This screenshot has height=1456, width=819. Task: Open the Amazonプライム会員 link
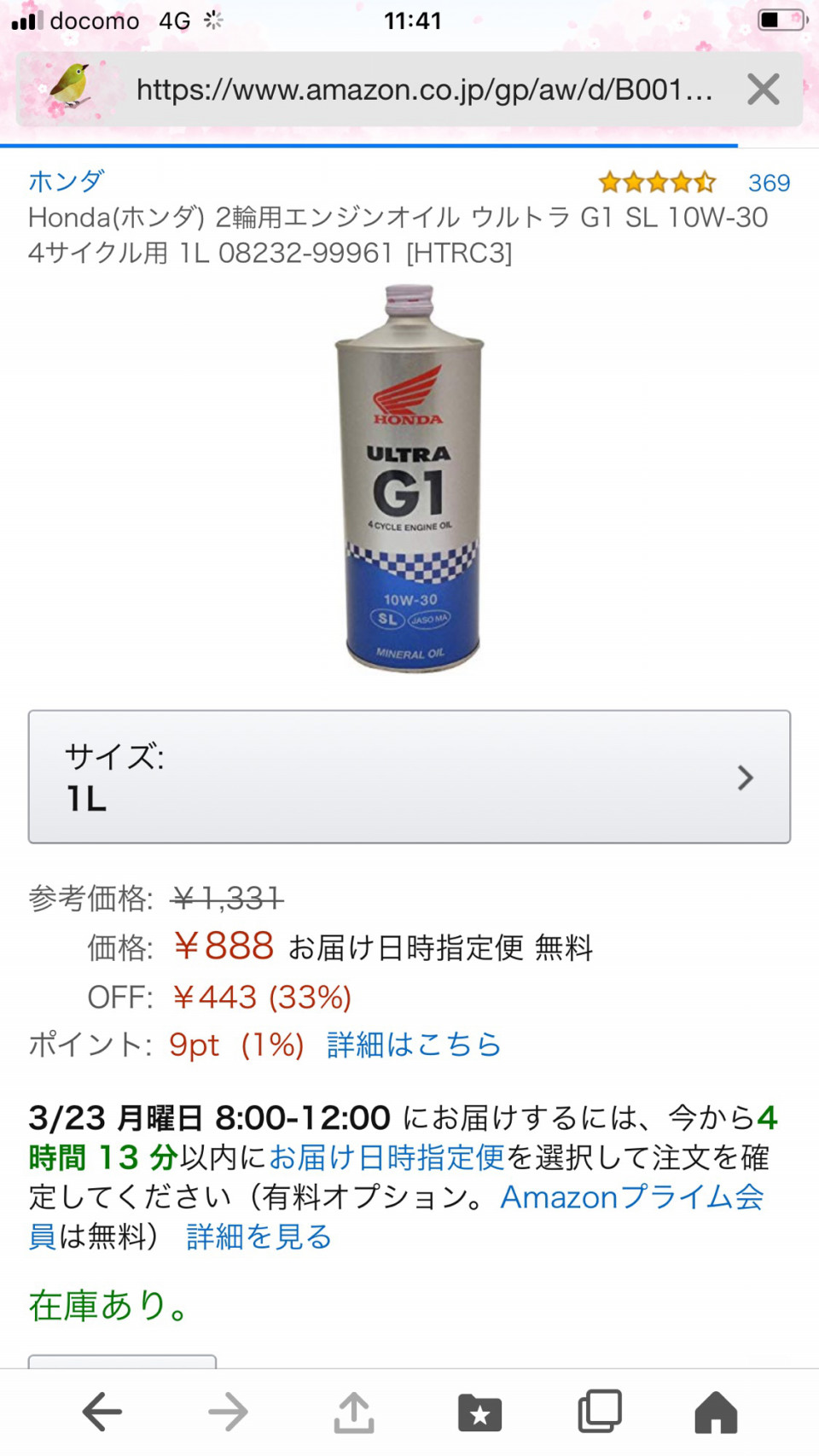[631, 1197]
